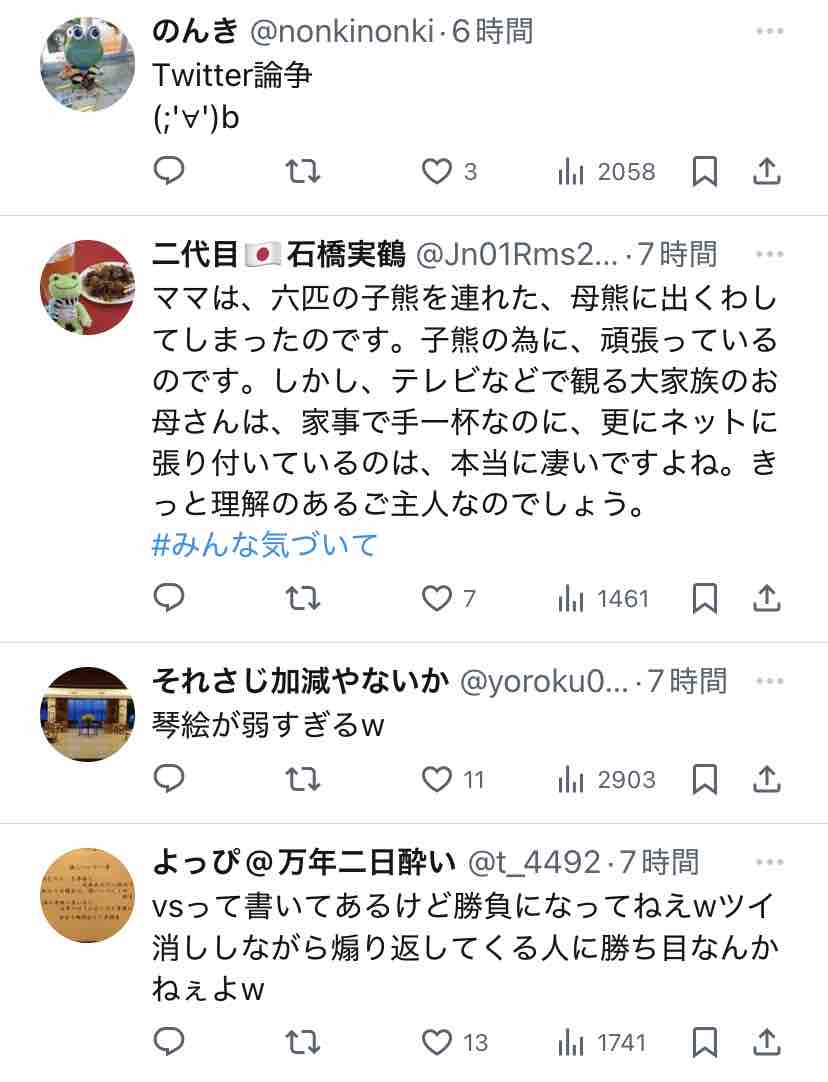This screenshot has height=1082, width=828.
Task: Retweet よっぴ@万年二日酔い's tweet
Action: coord(303,1042)
